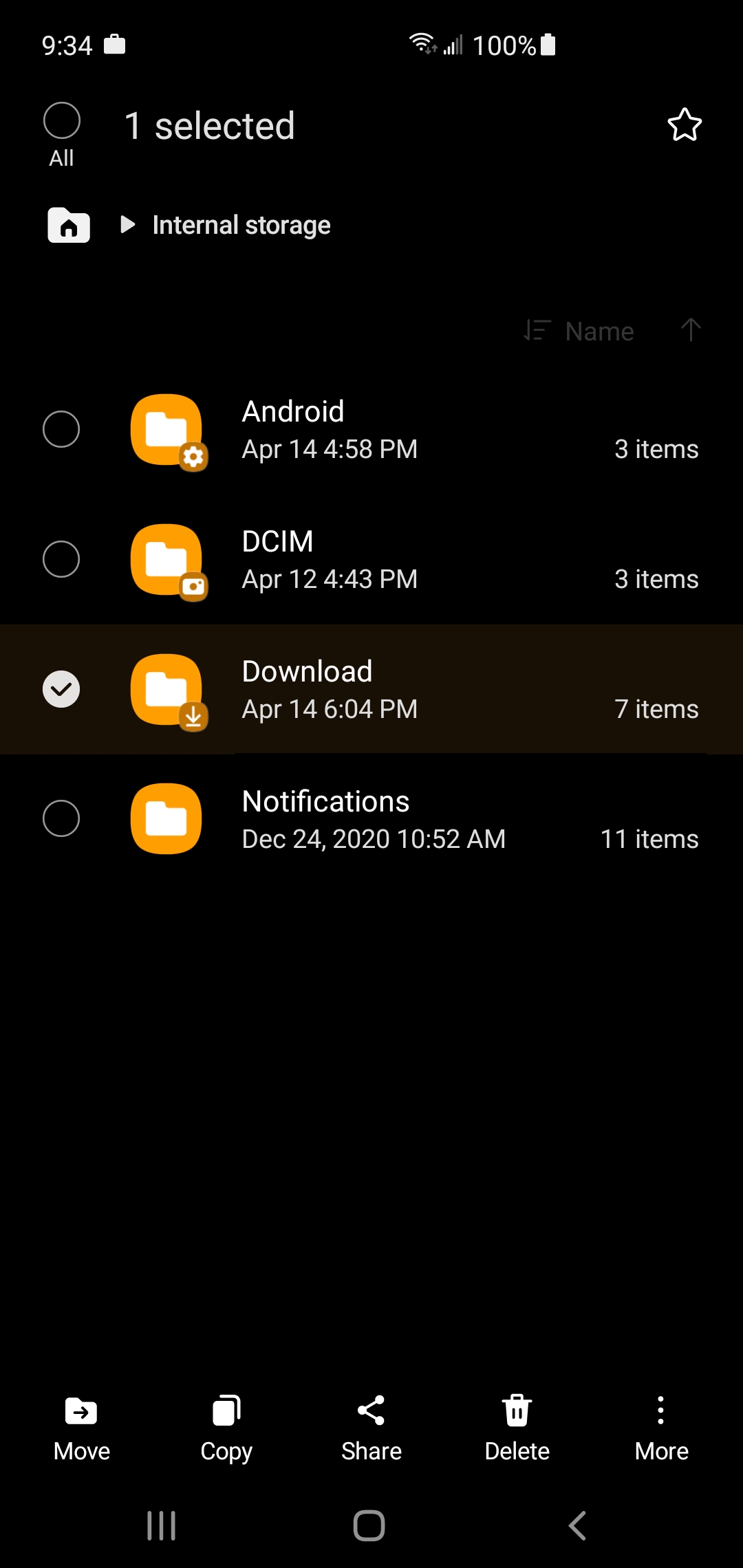This screenshot has width=743, height=1568.
Task: Tap the 1 selected counter
Action: coord(210,124)
